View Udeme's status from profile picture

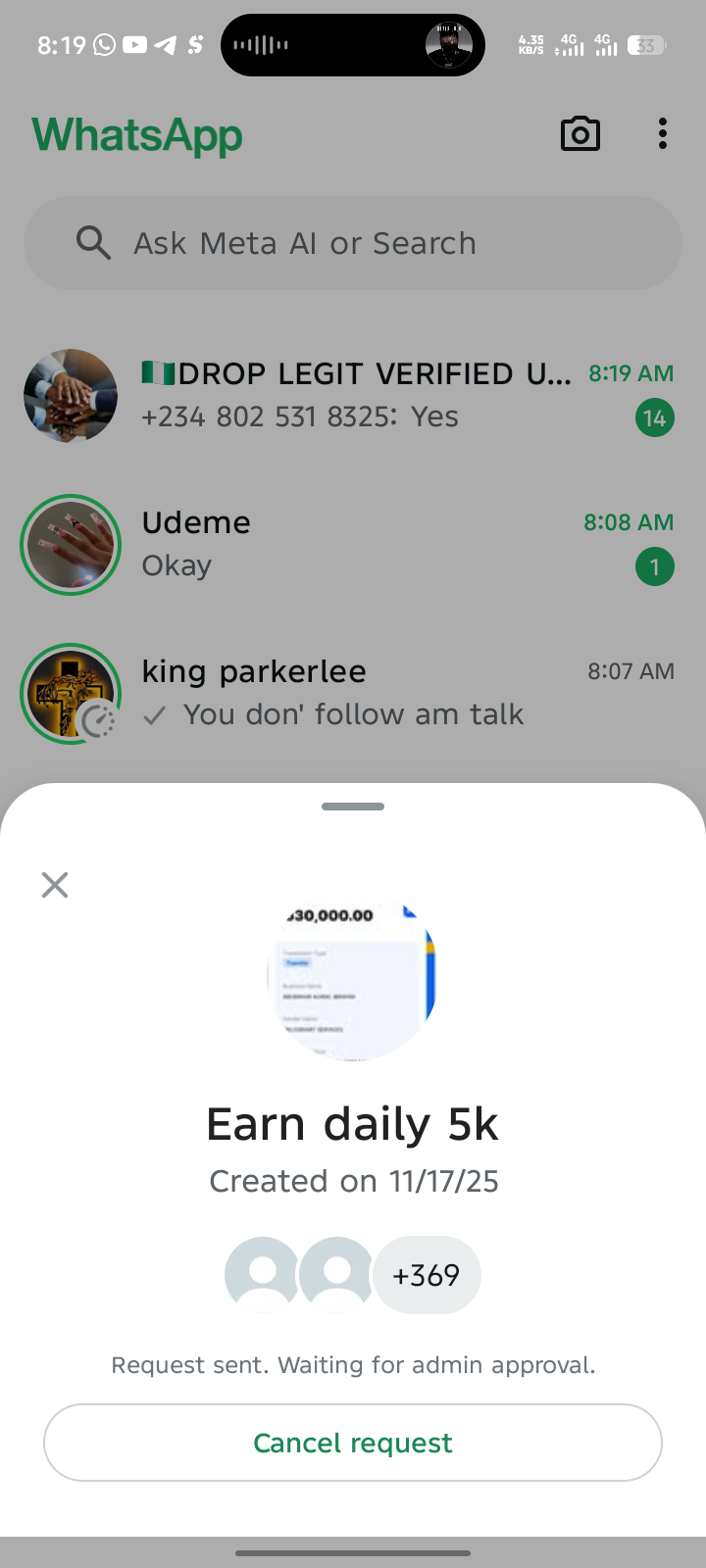point(71,544)
